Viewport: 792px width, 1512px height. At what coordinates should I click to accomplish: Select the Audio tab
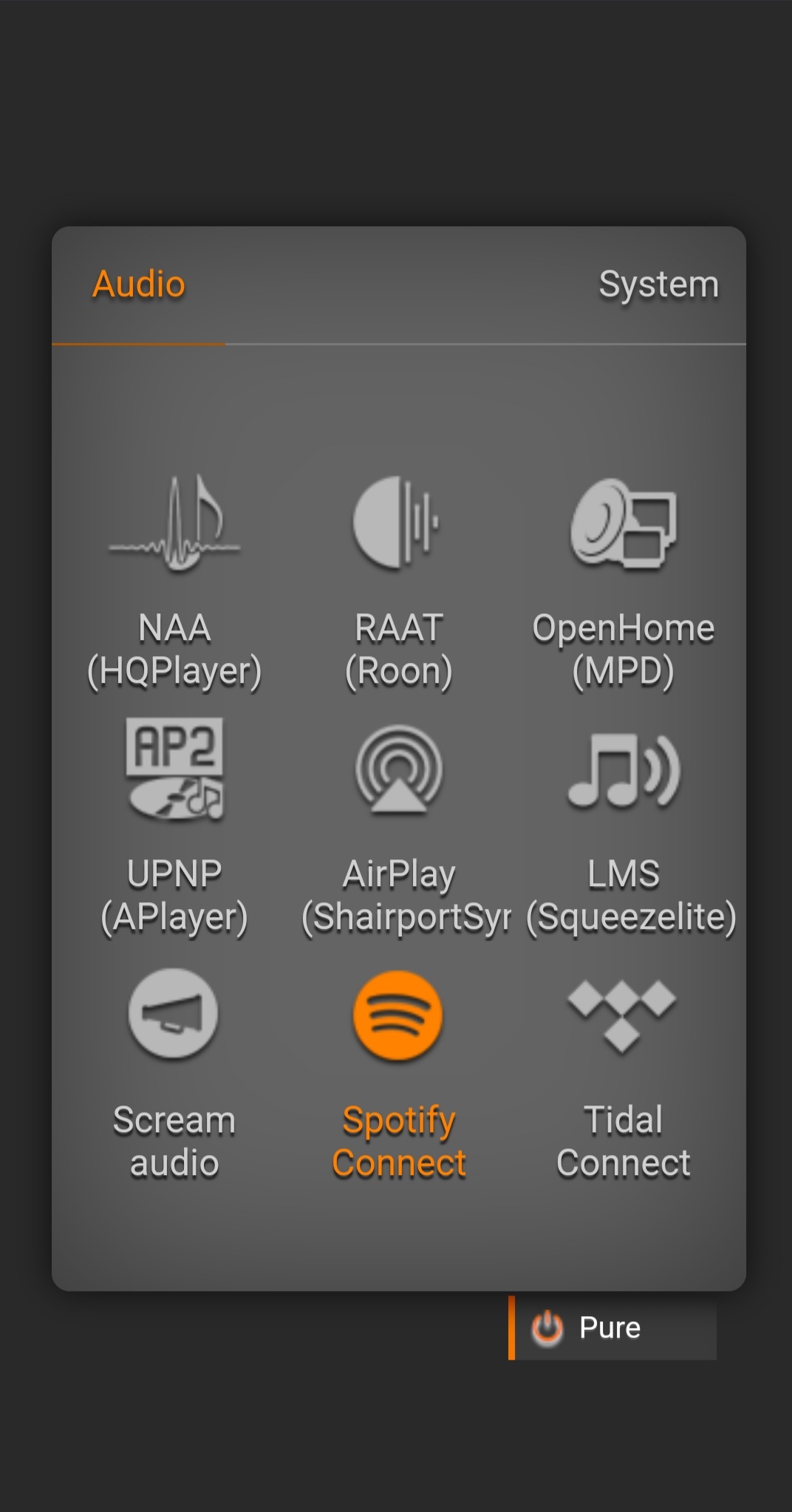139,285
